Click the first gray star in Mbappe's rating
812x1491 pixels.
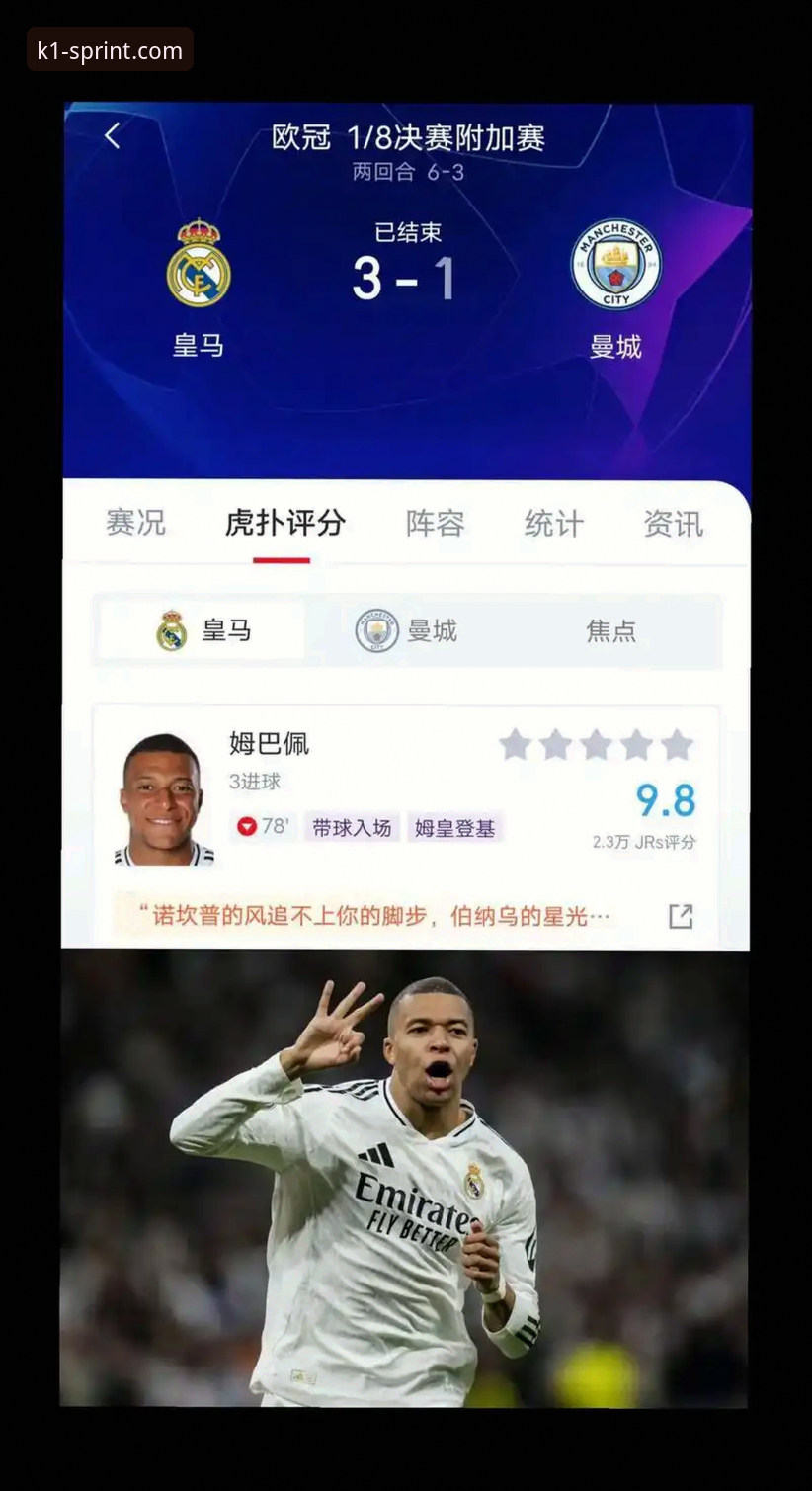click(517, 744)
